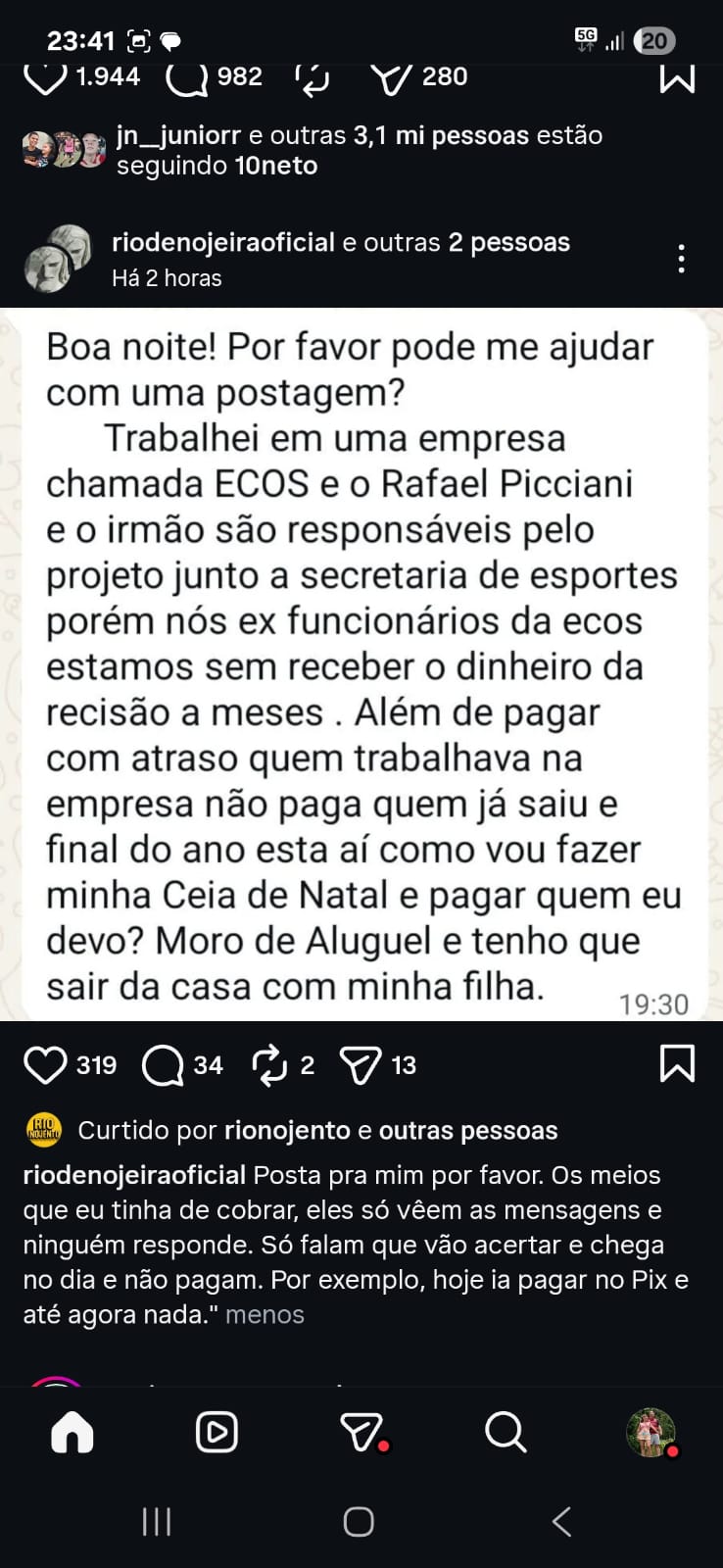Share the riodenojeiraoficial post via send icon

tap(360, 1065)
